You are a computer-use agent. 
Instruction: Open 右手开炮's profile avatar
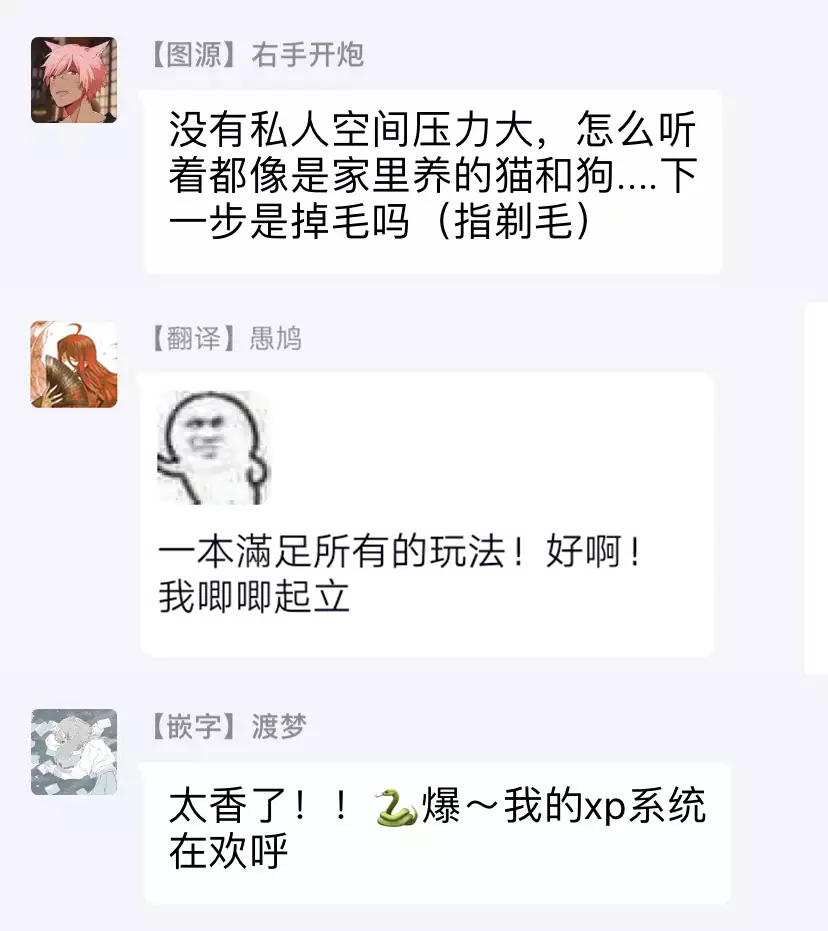pos(73,80)
